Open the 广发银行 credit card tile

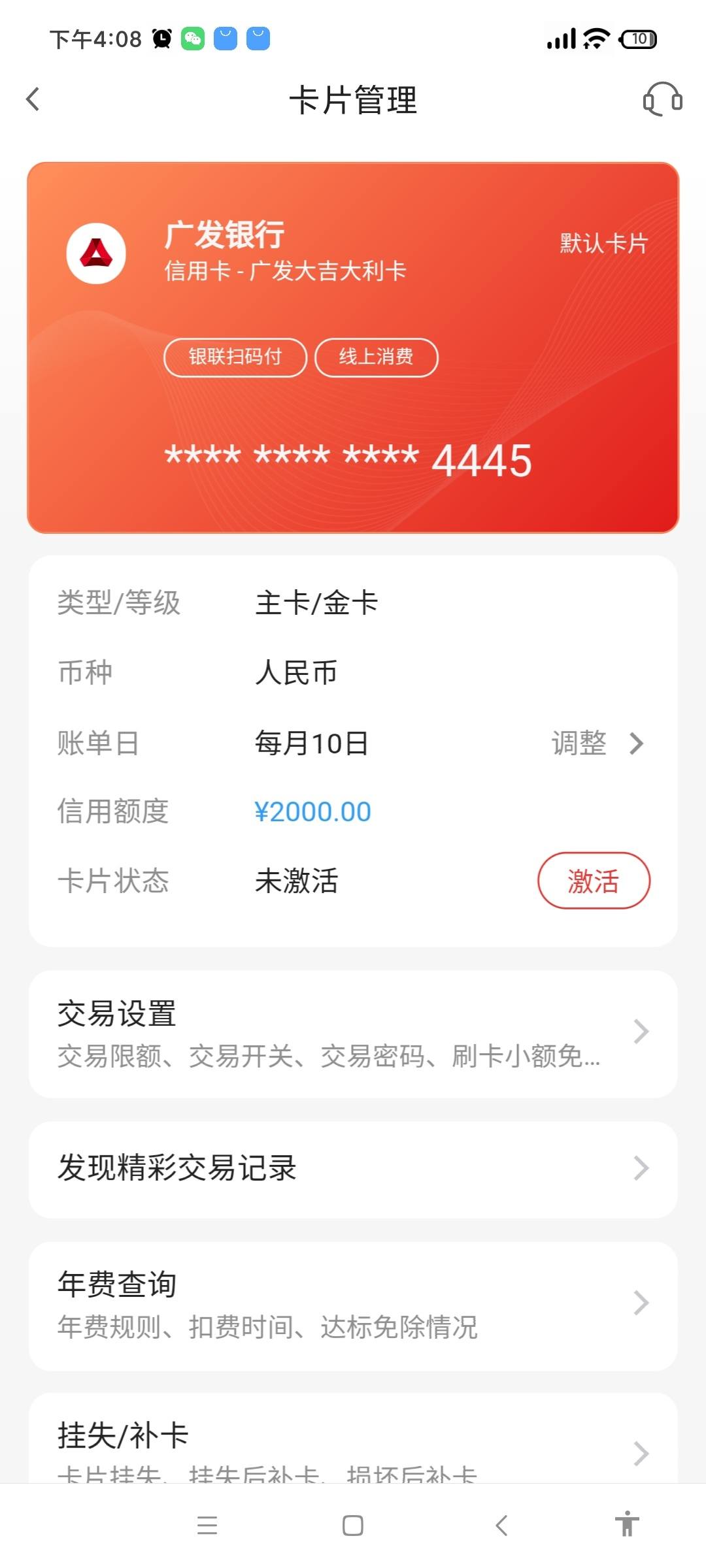click(353, 348)
